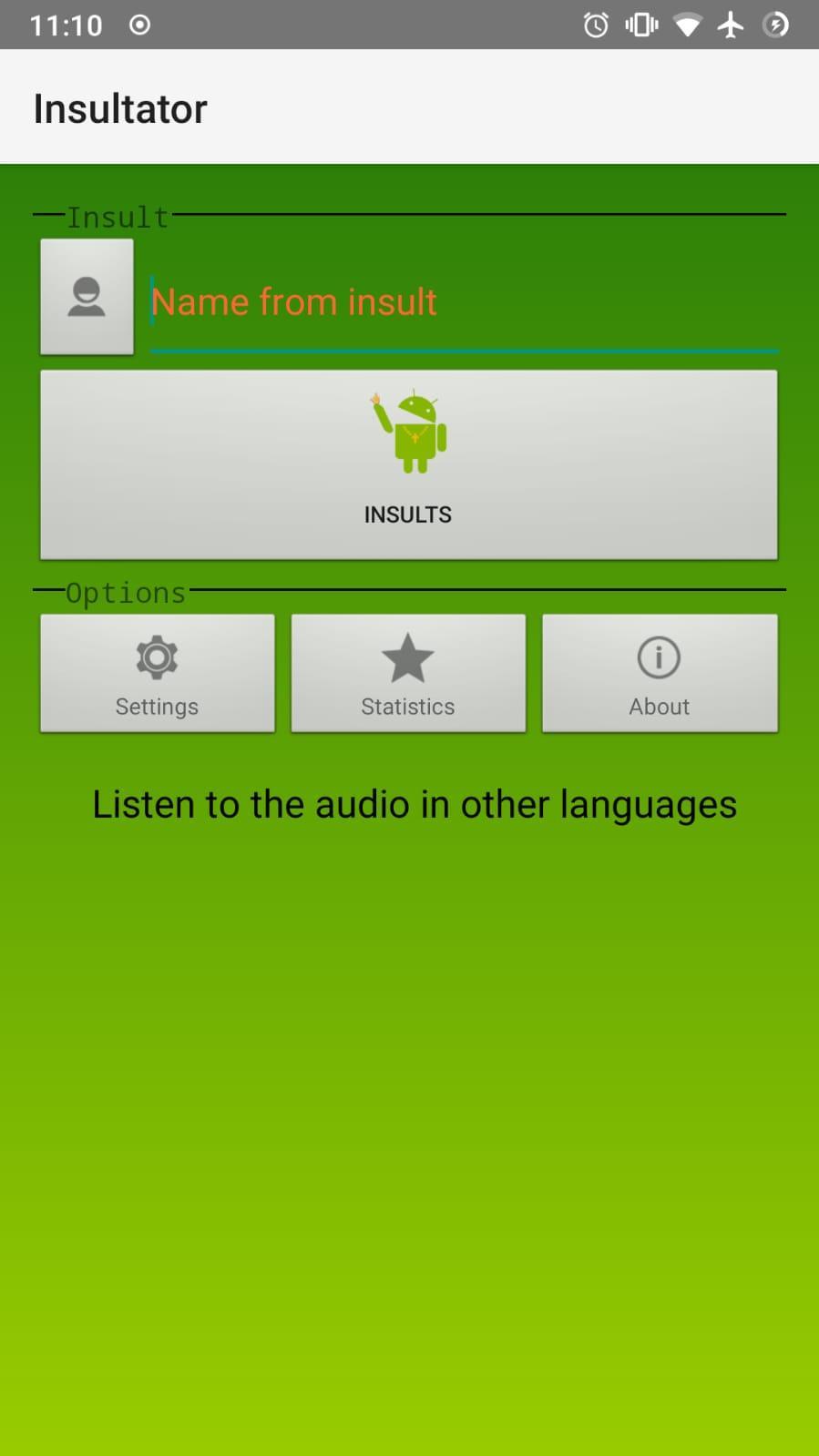
Task: Focus the Name from insult field
Action: 463,303
